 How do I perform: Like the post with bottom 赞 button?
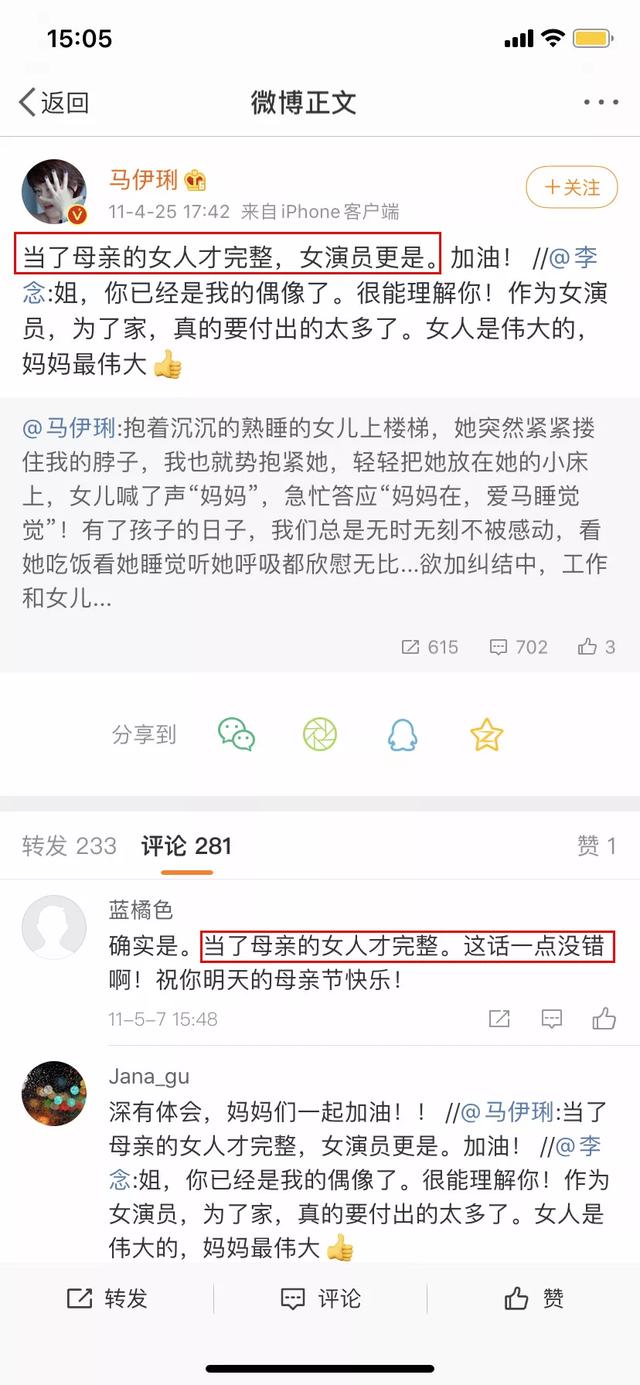click(534, 1298)
